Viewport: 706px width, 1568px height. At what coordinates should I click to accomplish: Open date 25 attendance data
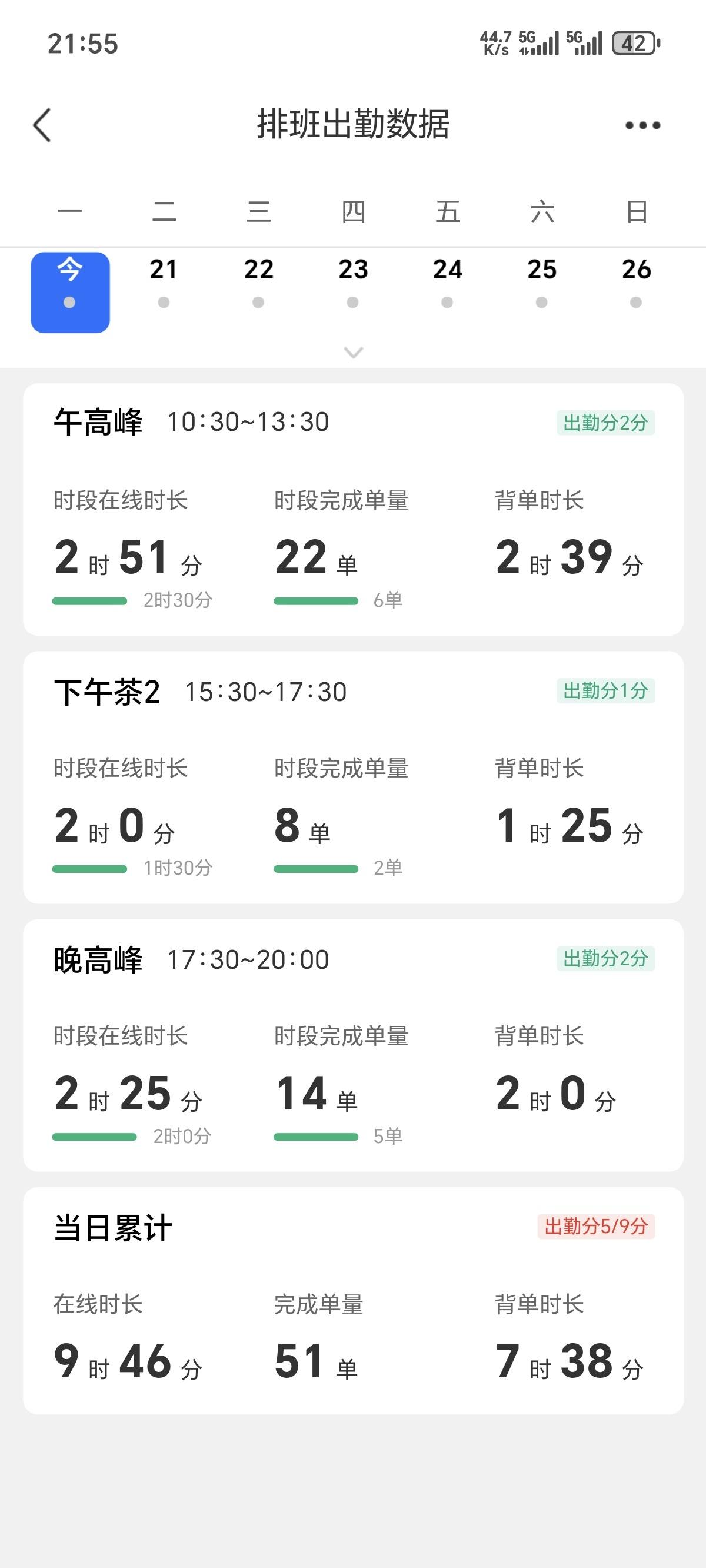[x=542, y=283]
